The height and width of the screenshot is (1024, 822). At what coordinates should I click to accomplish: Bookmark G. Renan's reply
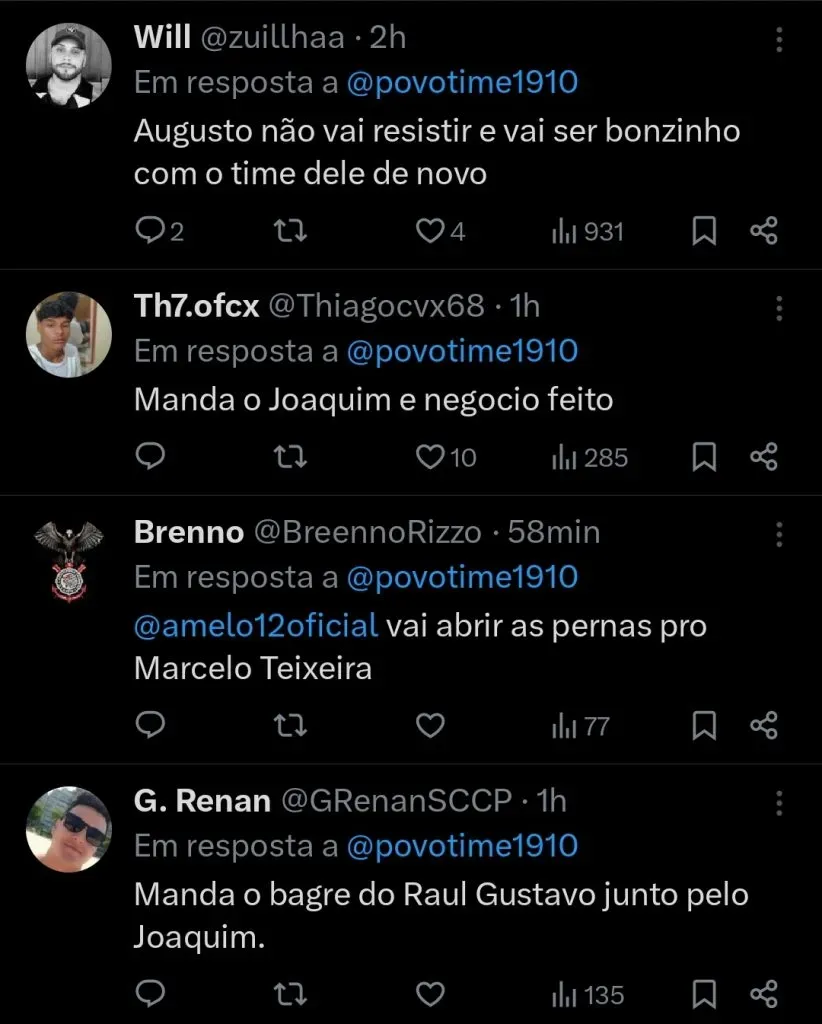tap(704, 995)
